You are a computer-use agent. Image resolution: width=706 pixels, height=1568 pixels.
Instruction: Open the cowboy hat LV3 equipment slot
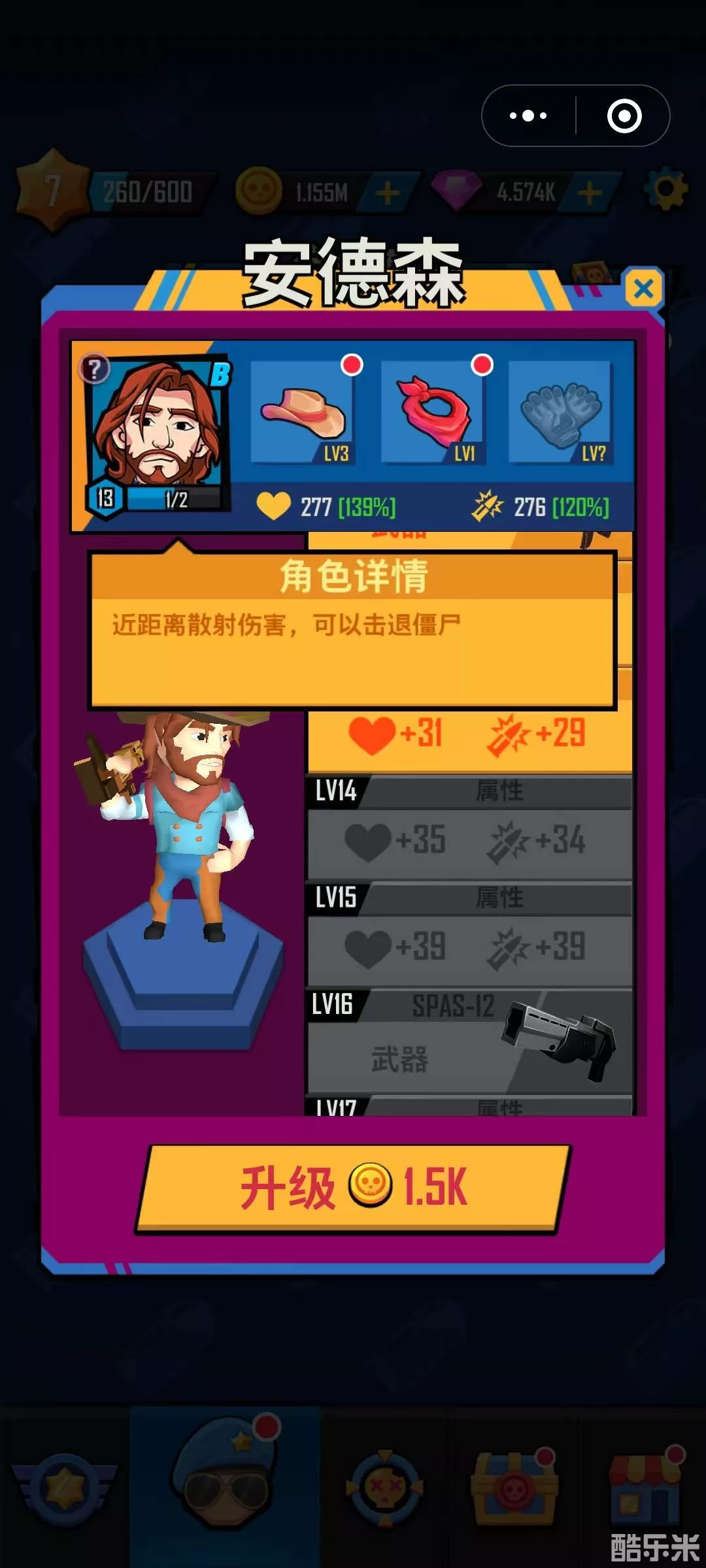point(303,413)
